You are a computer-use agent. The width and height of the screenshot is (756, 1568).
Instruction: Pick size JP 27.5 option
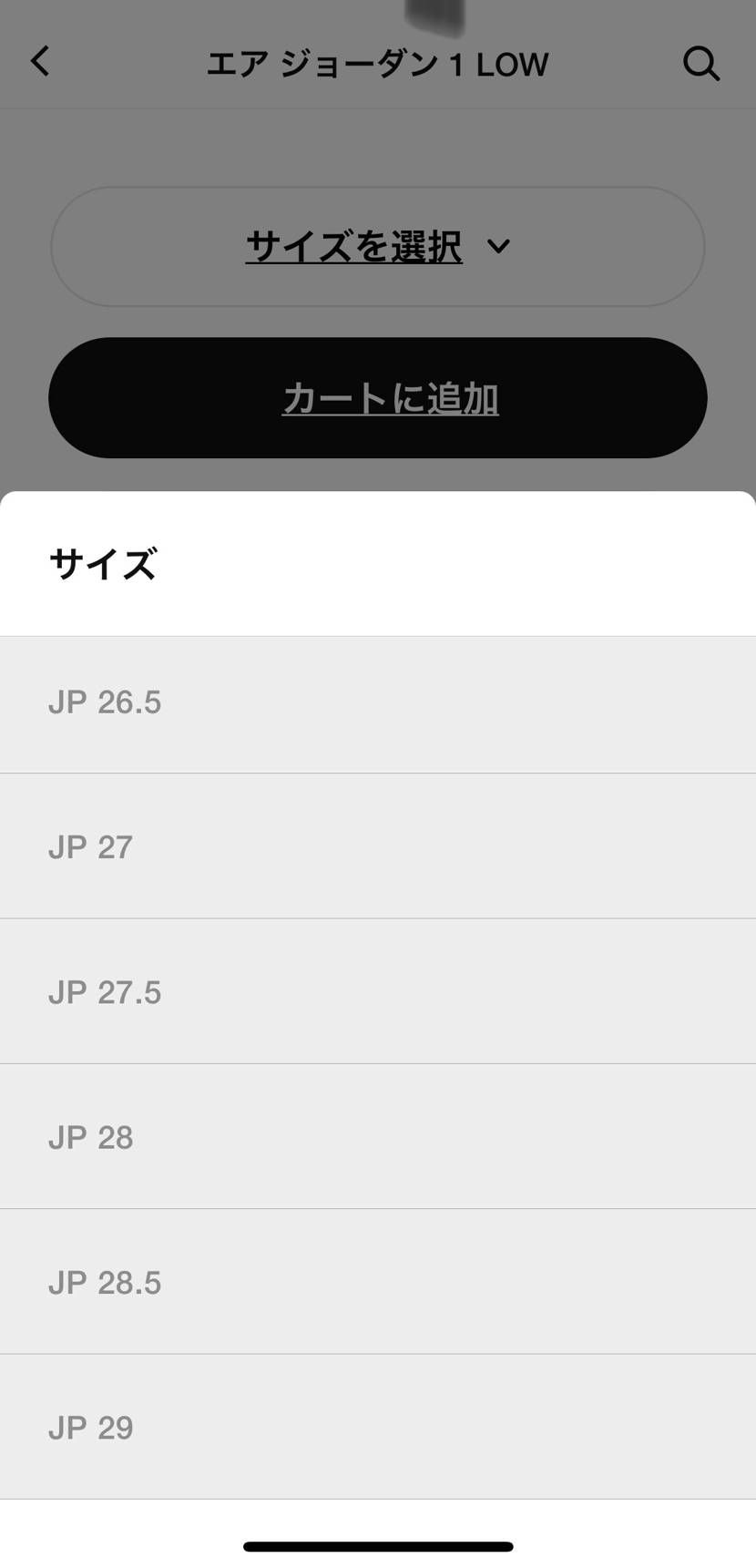tap(378, 991)
